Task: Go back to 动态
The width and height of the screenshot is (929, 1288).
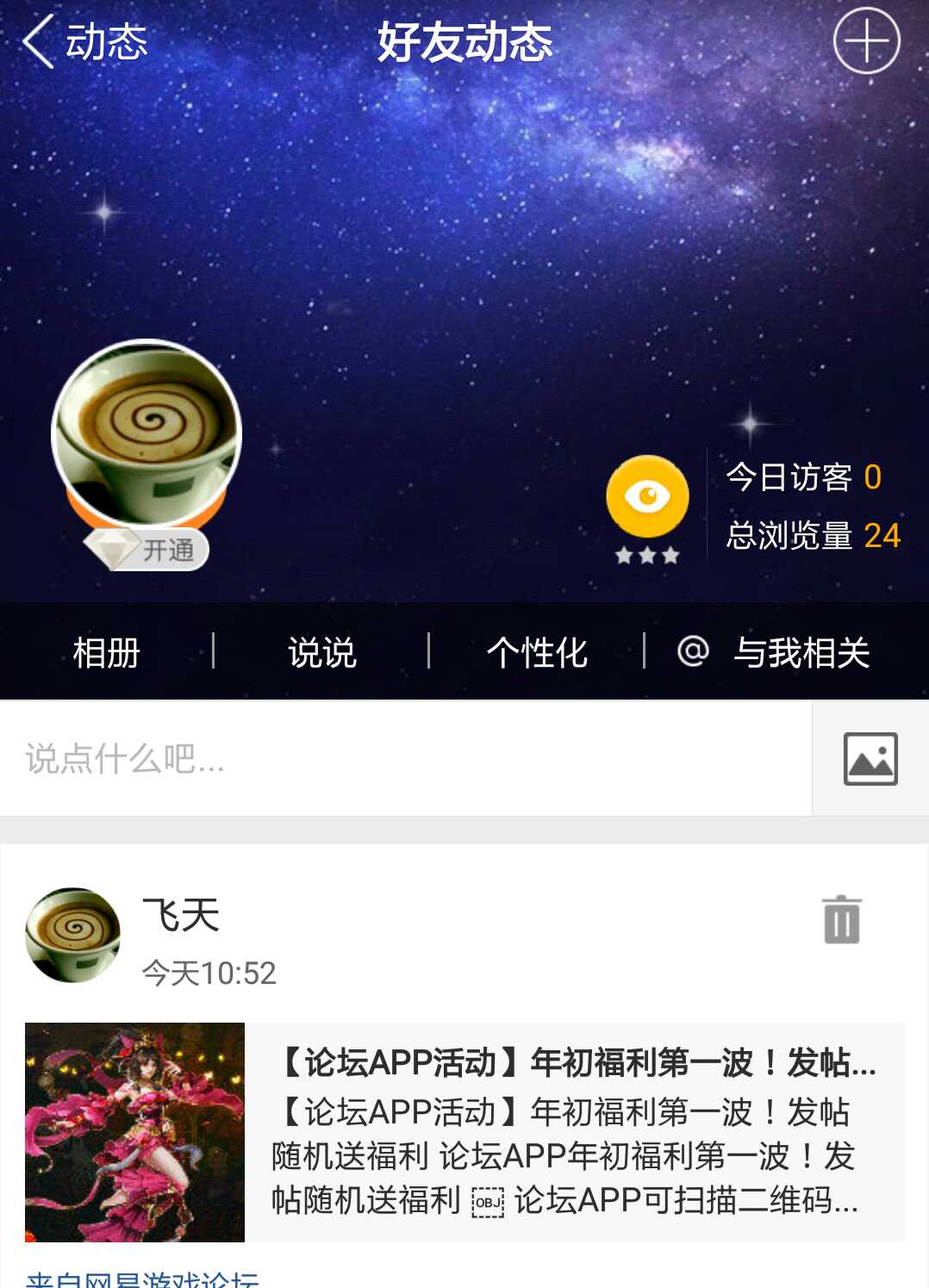Action: 84,41
